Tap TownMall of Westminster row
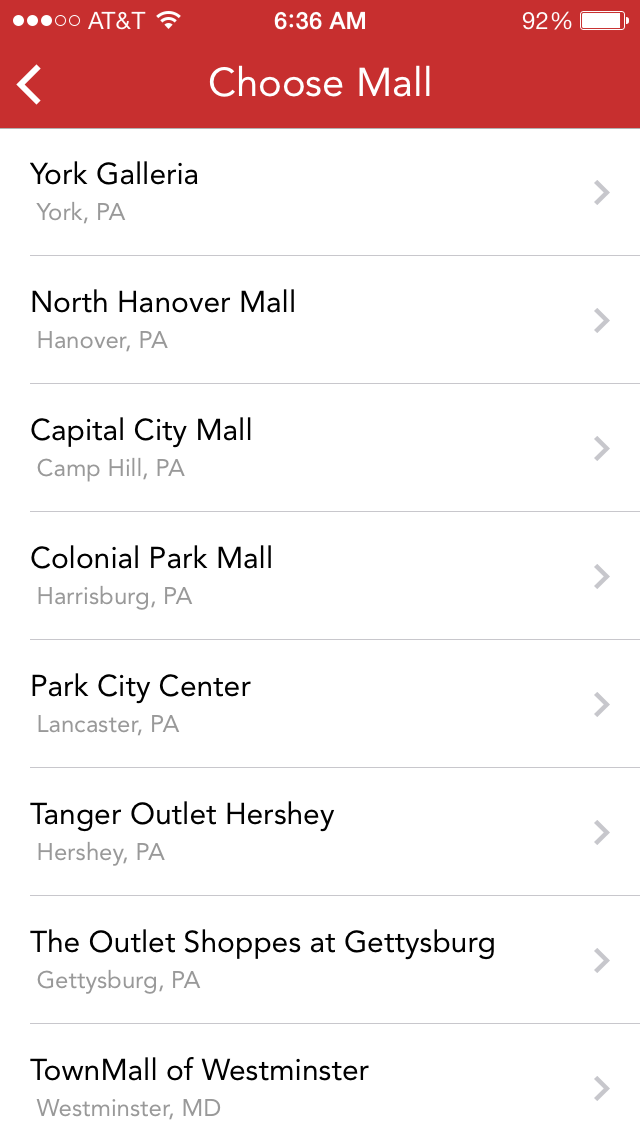Viewport: 640px width, 1136px height. (x=320, y=1086)
